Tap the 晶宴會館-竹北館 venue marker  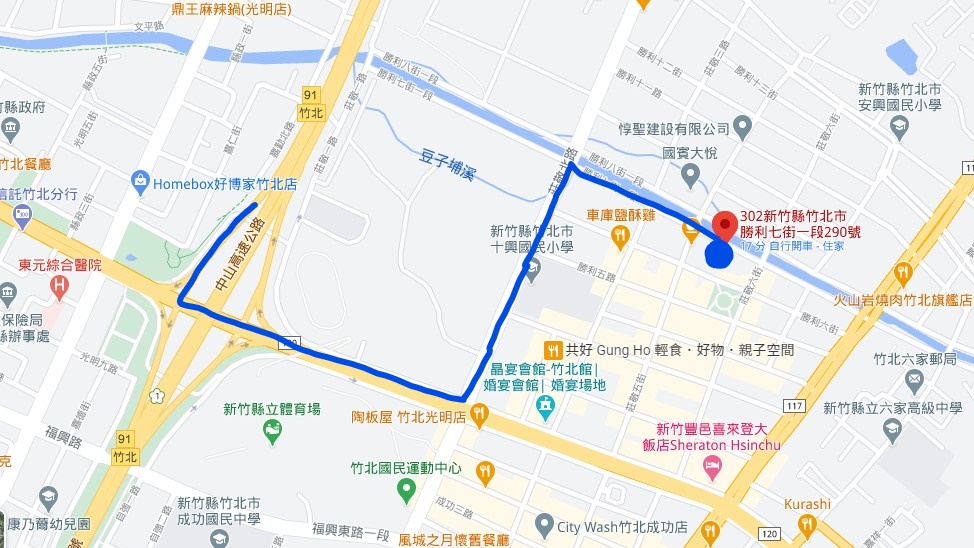click(x=545, y=406)
